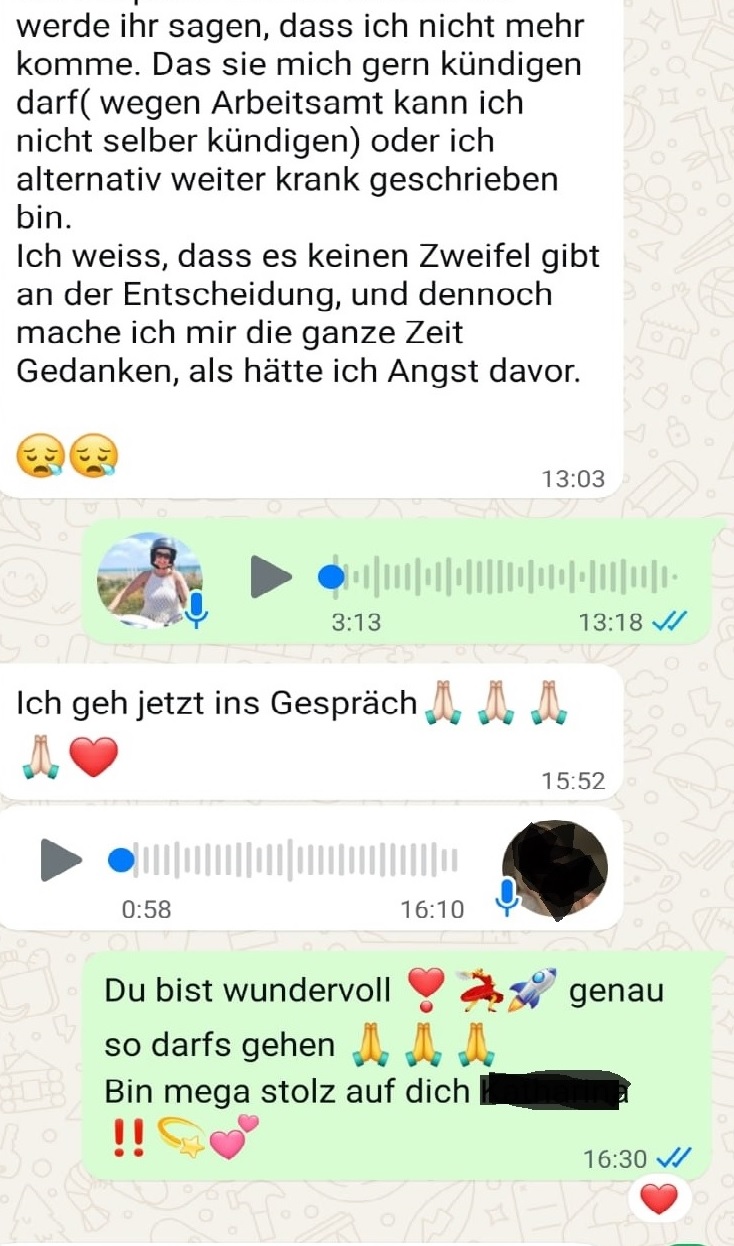Play the 3:13 voice message

[x=269, y=576]
